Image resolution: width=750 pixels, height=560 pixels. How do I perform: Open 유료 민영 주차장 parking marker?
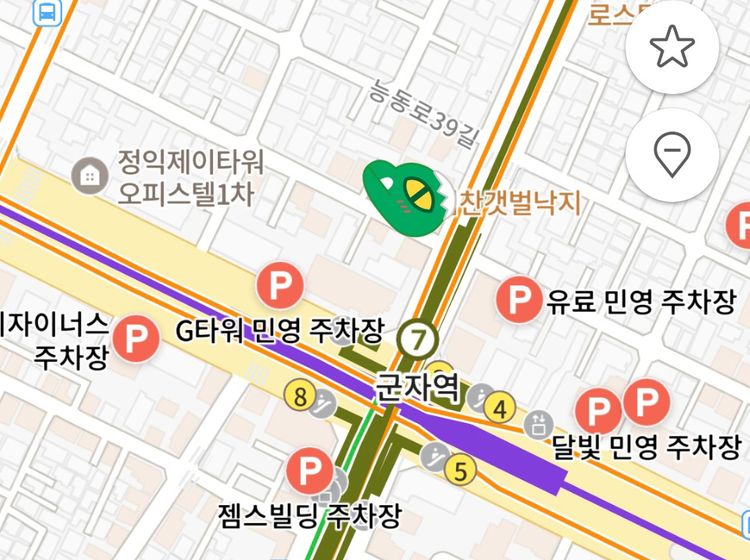click(520, 298)
